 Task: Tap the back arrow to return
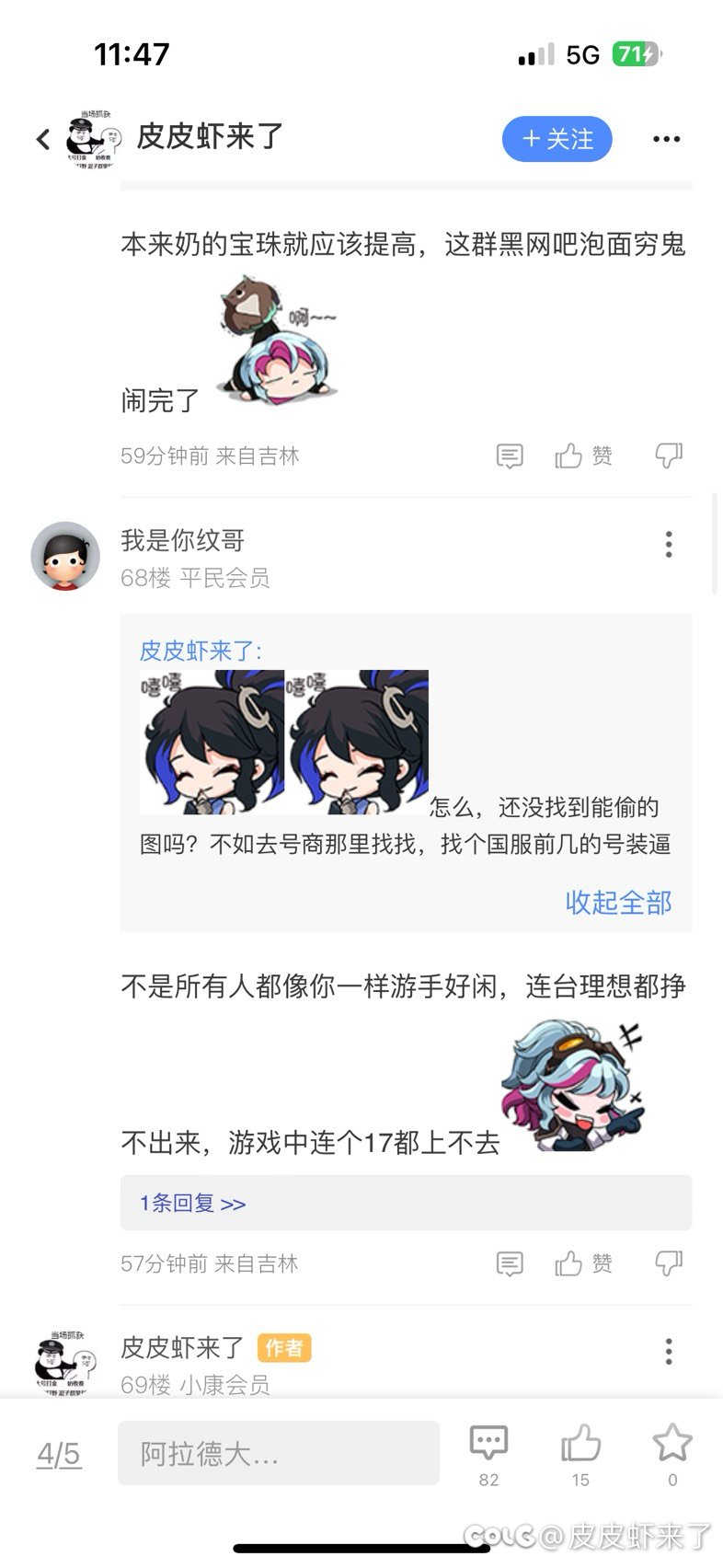coord(41,138)
